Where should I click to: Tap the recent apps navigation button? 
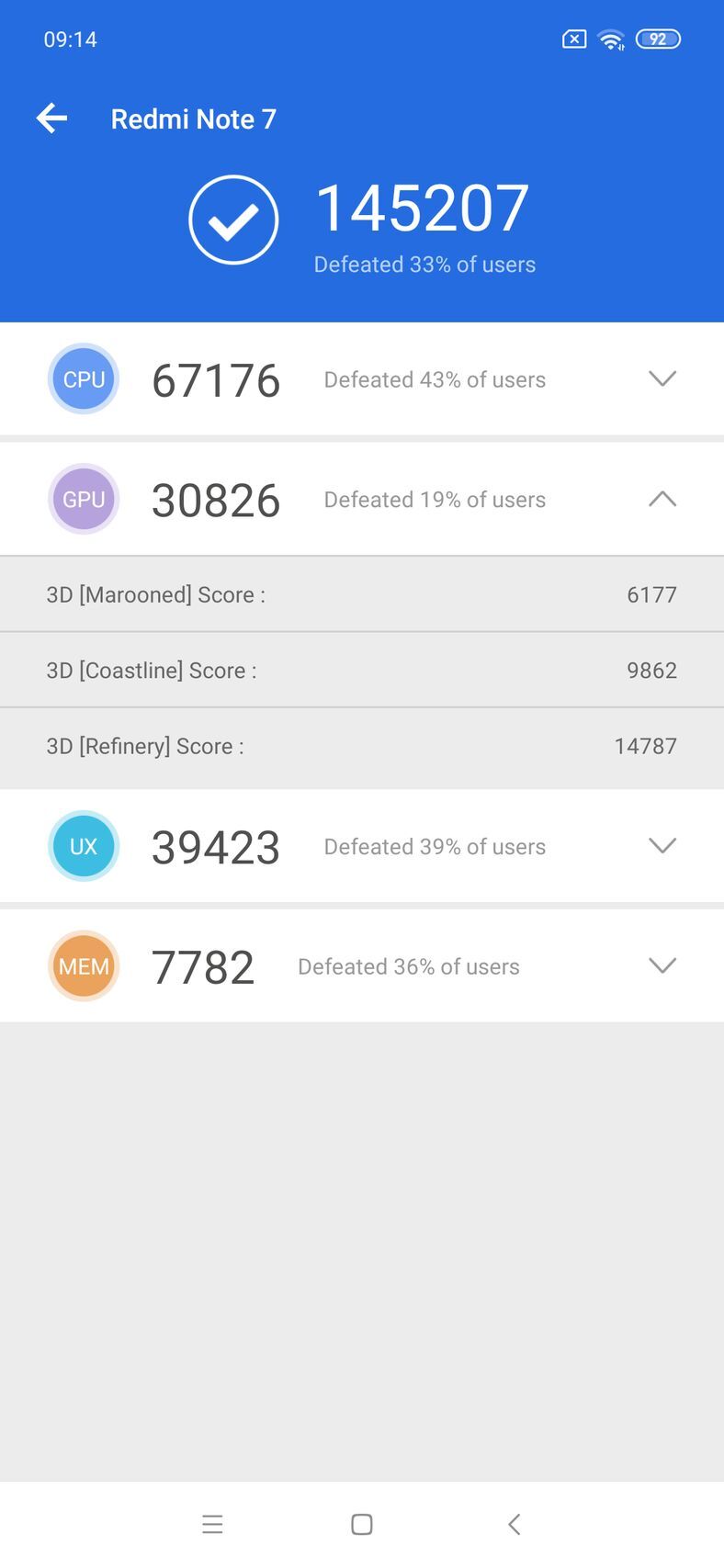point(212,1524)
